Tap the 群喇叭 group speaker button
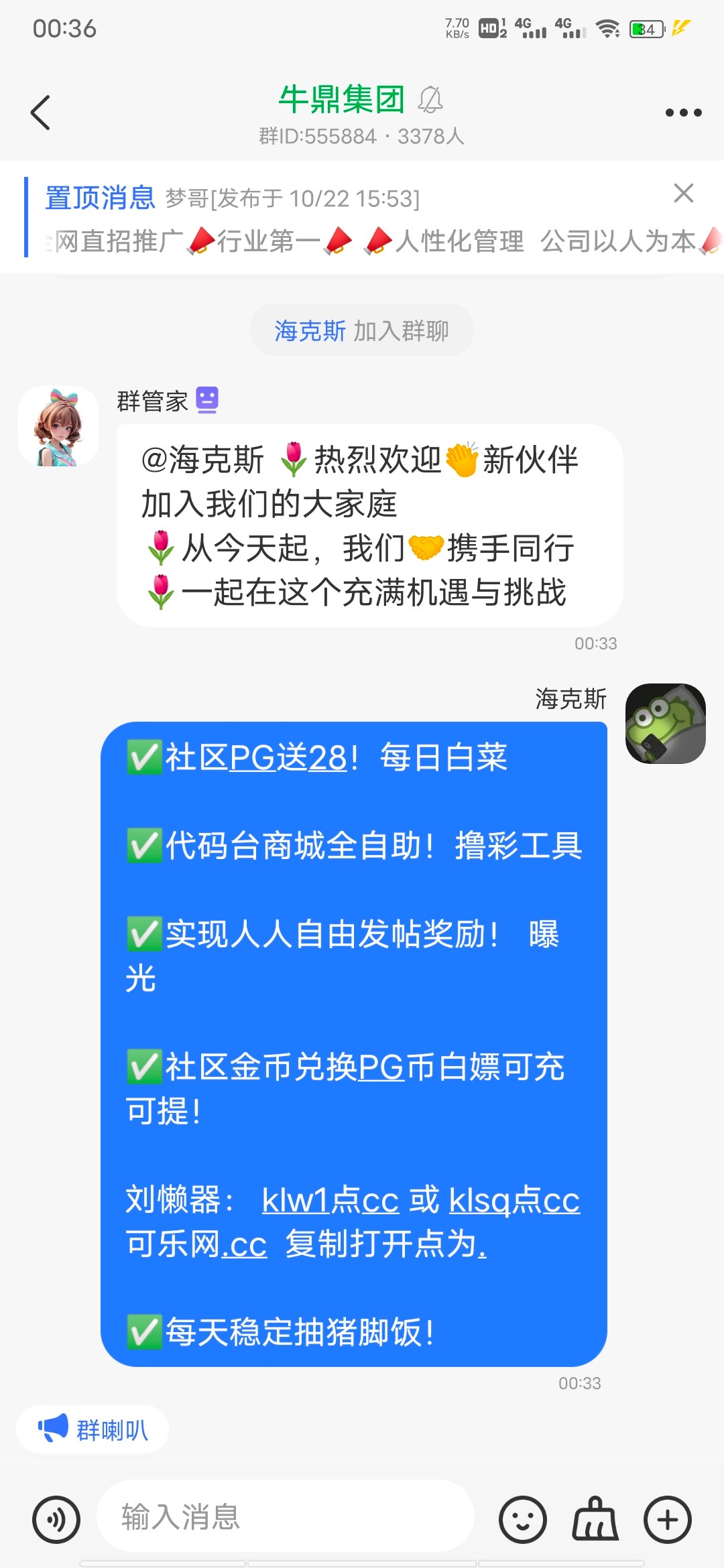 pos(93,1429)
